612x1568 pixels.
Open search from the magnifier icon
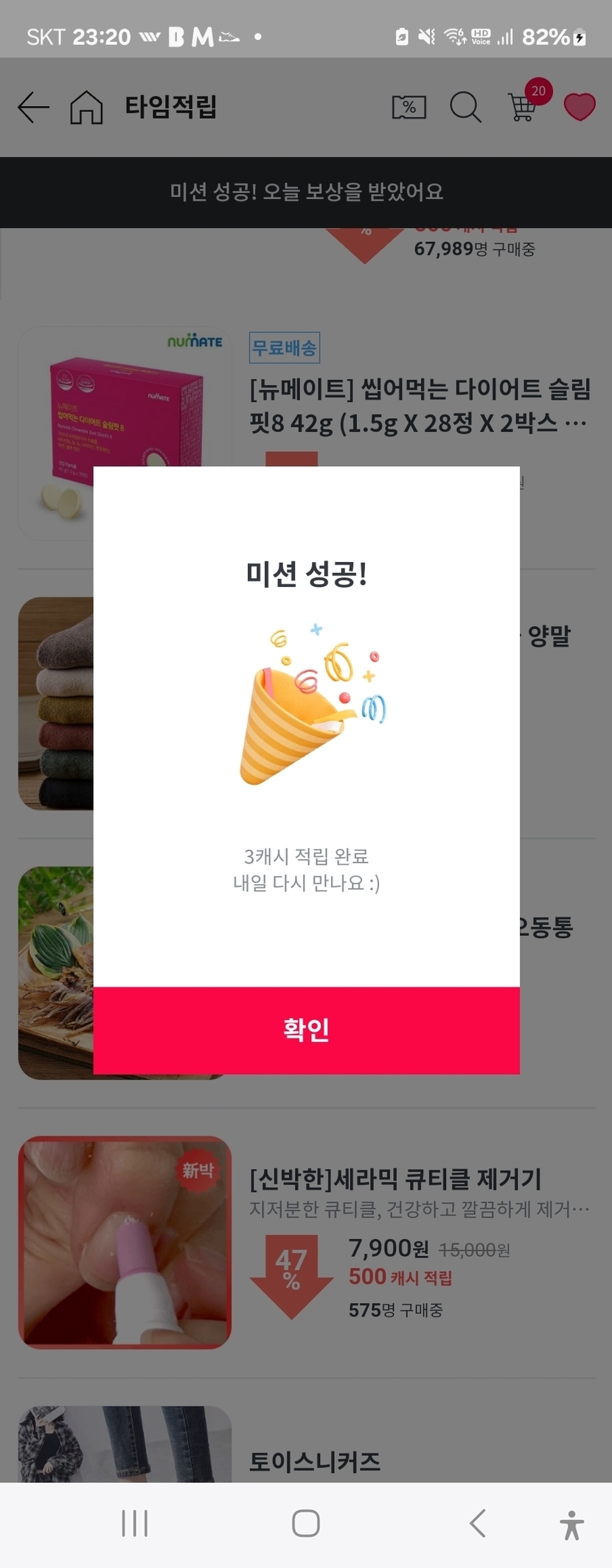(465, 108)
